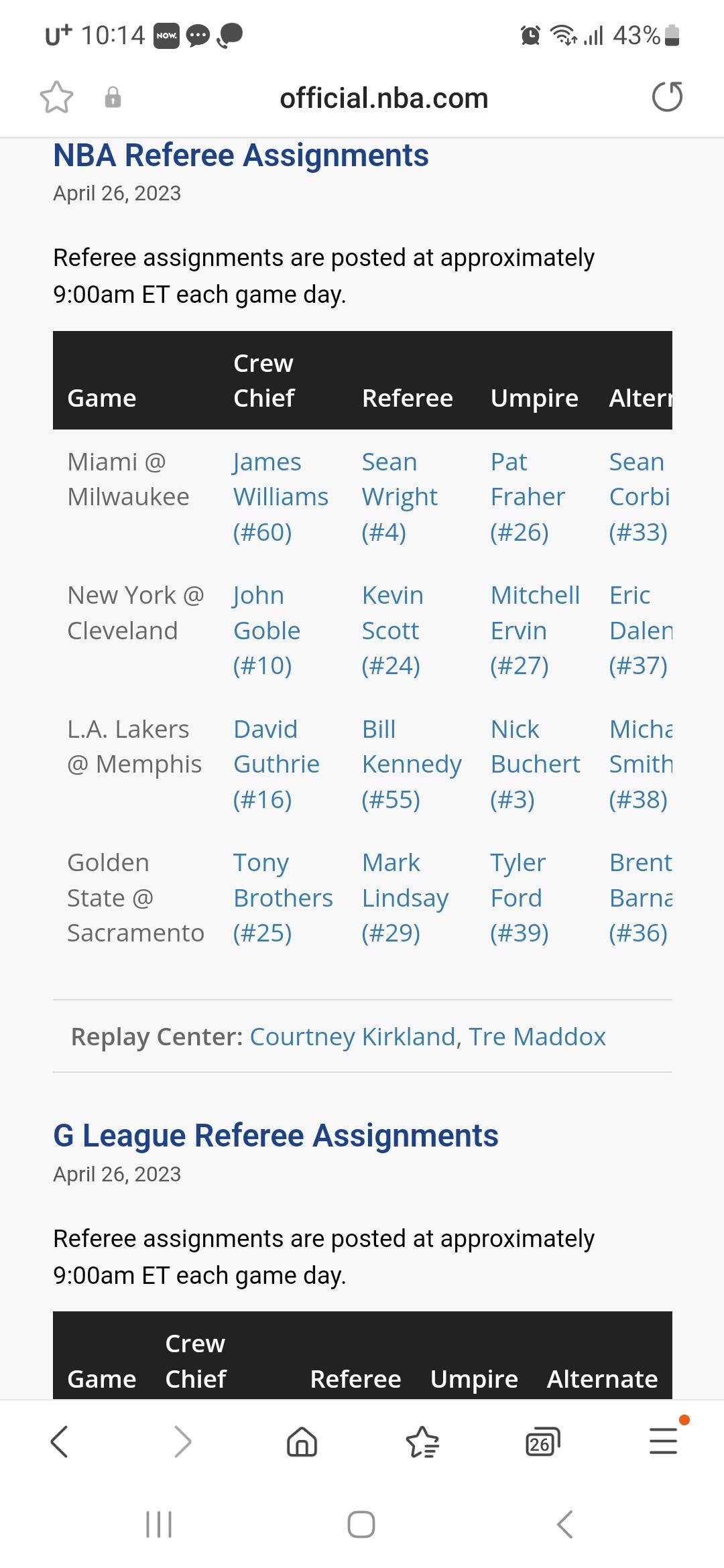The image size is (724, 1568).
Task: Tap Nick Buchert (#3) umpire link
Action: 535,764
